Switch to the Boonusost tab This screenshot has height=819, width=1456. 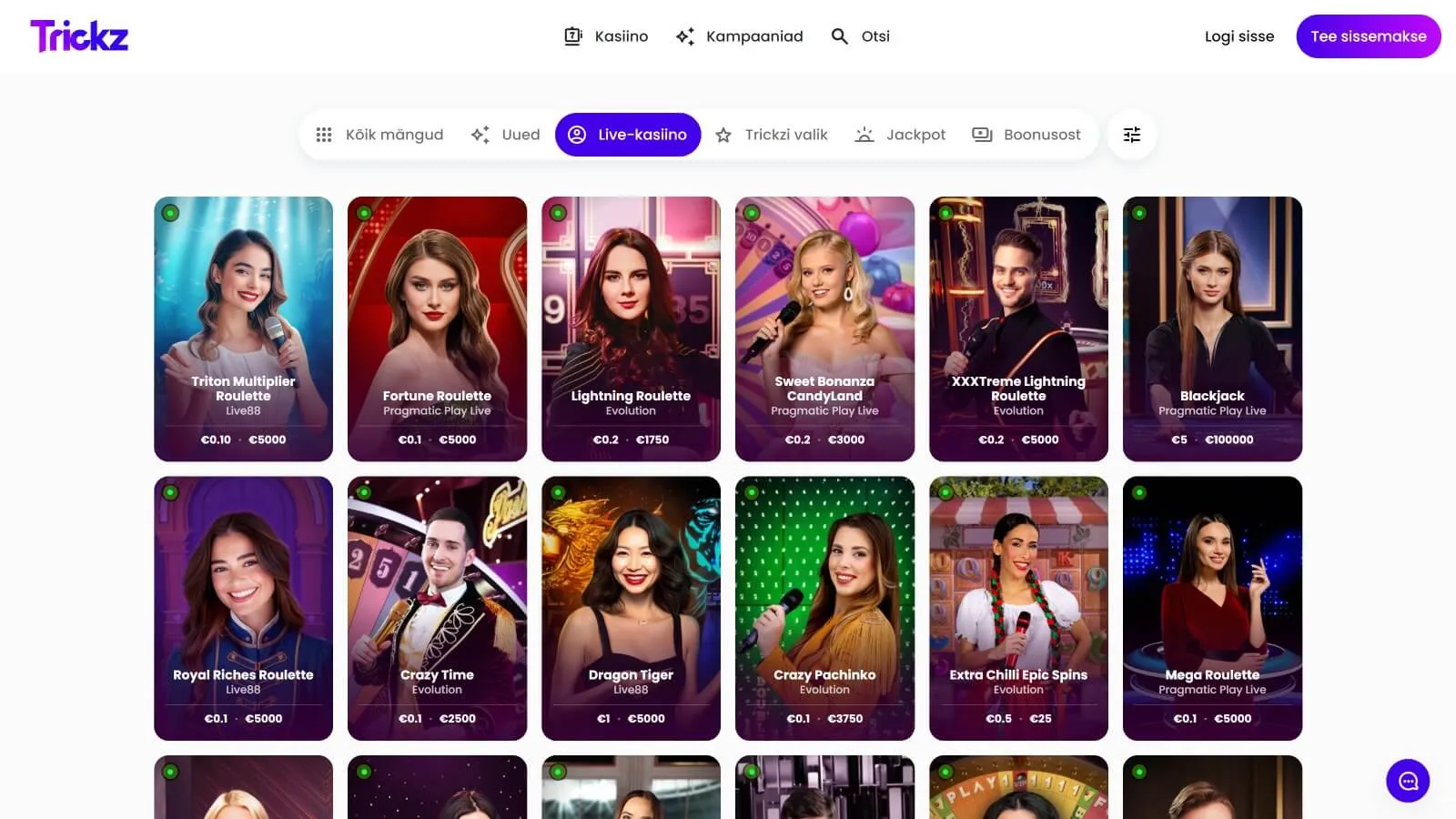(1026, 135)
